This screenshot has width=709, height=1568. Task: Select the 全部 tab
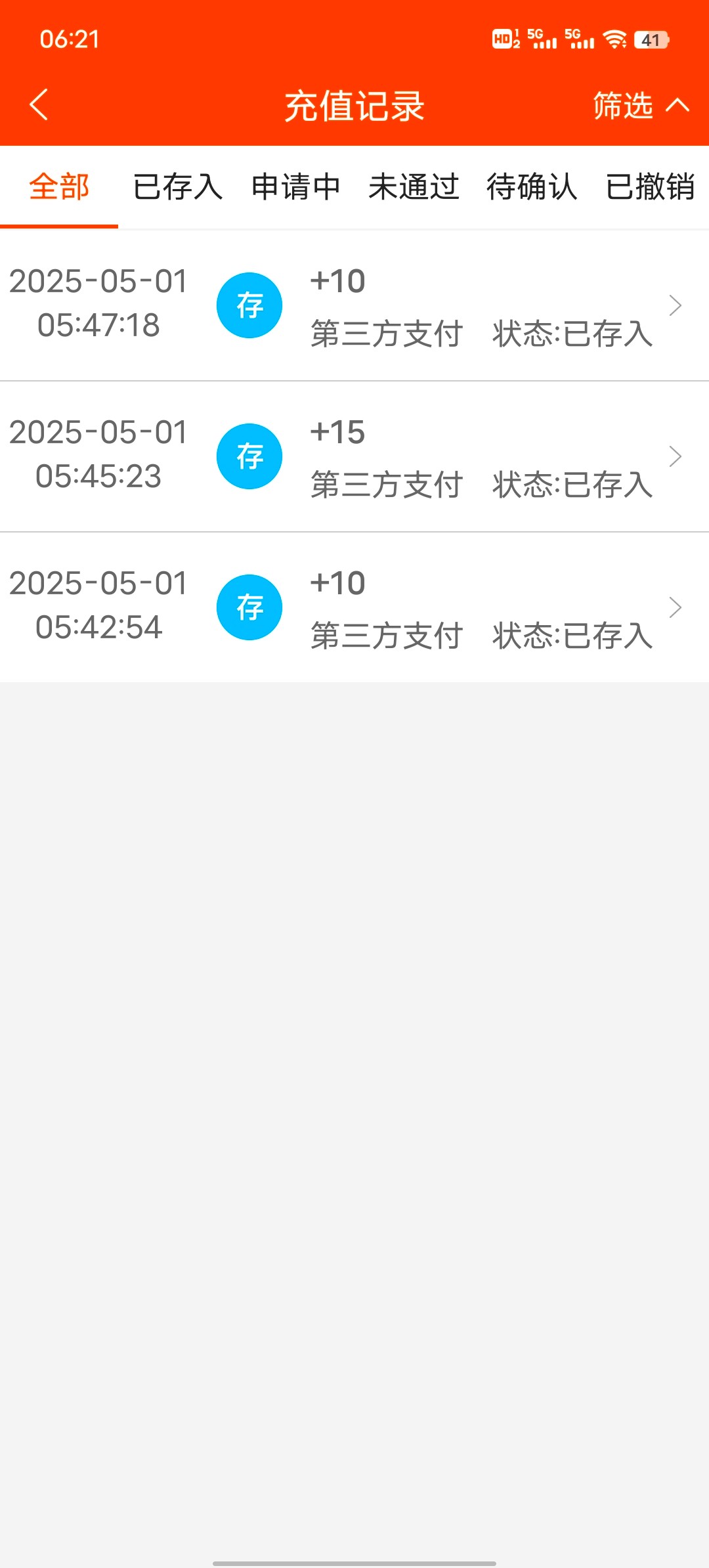coord(59,187)
